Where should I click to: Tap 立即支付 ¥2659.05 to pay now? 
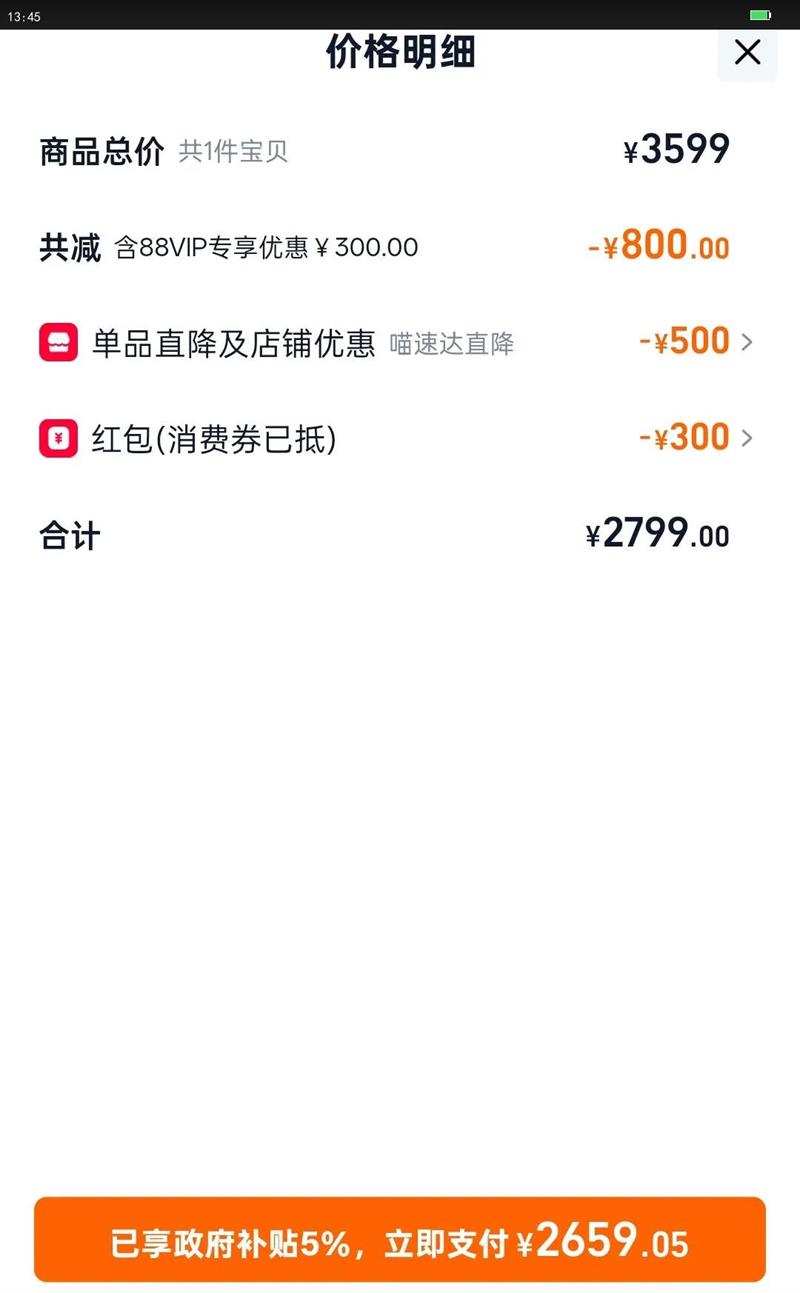(400, 1240)
